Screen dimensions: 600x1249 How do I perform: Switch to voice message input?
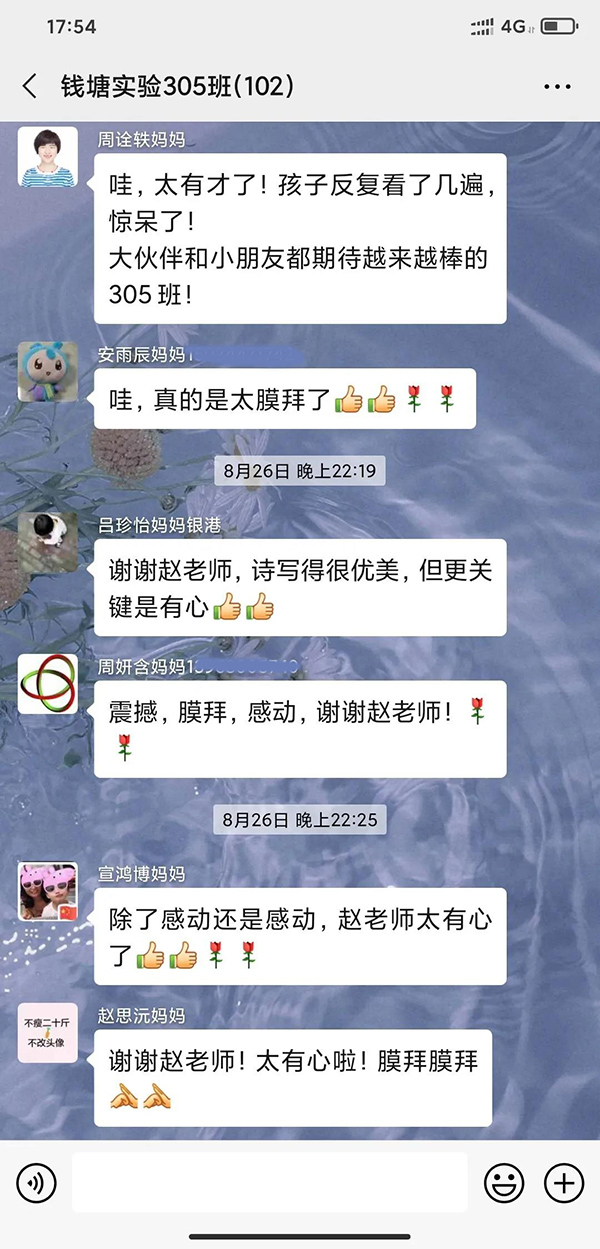click(37, 1183)
